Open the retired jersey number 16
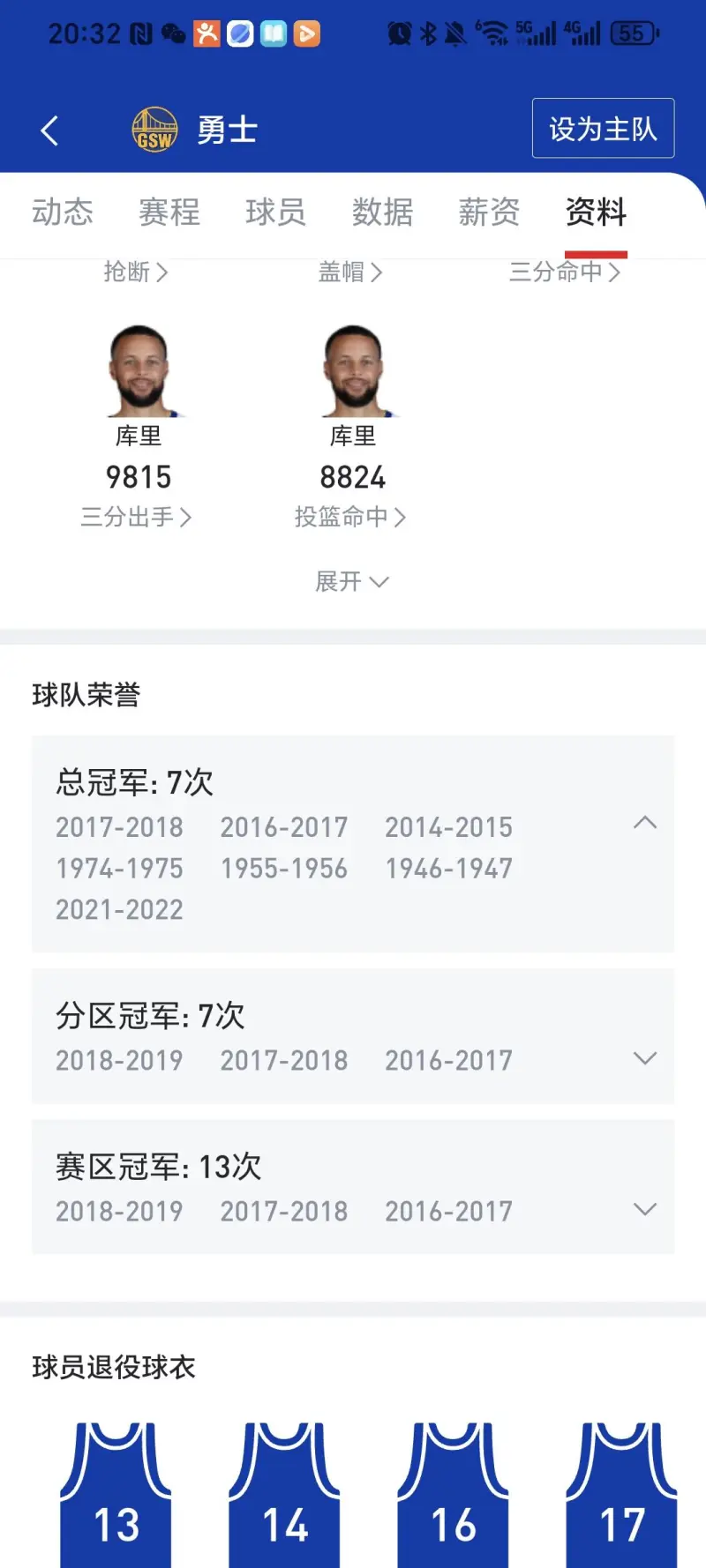The width and height of the screenshot is (706, 1568). (451, 1490)
